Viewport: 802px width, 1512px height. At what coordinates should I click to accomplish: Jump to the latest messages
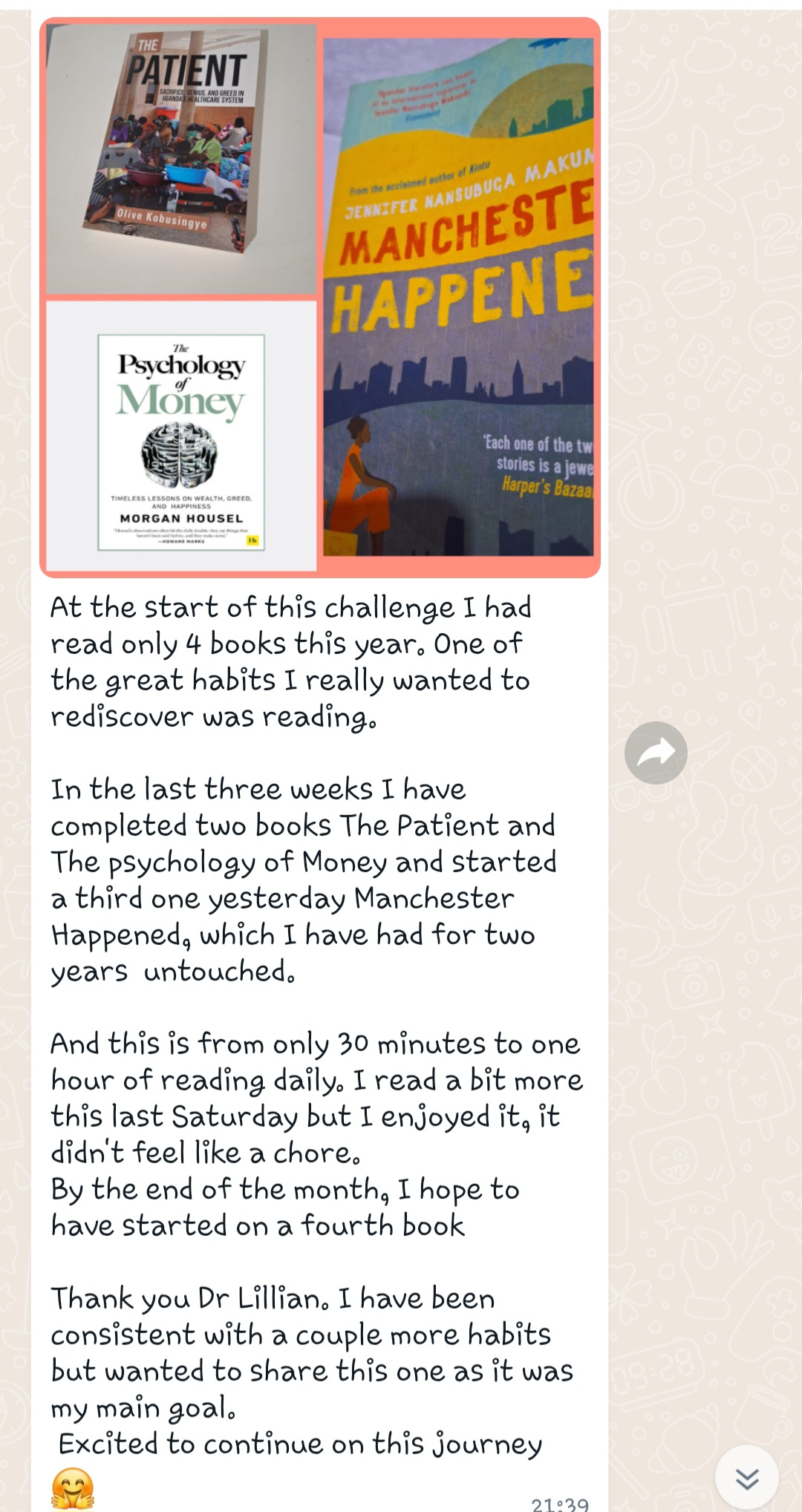pyautogui.click(x=746, y=1478)
